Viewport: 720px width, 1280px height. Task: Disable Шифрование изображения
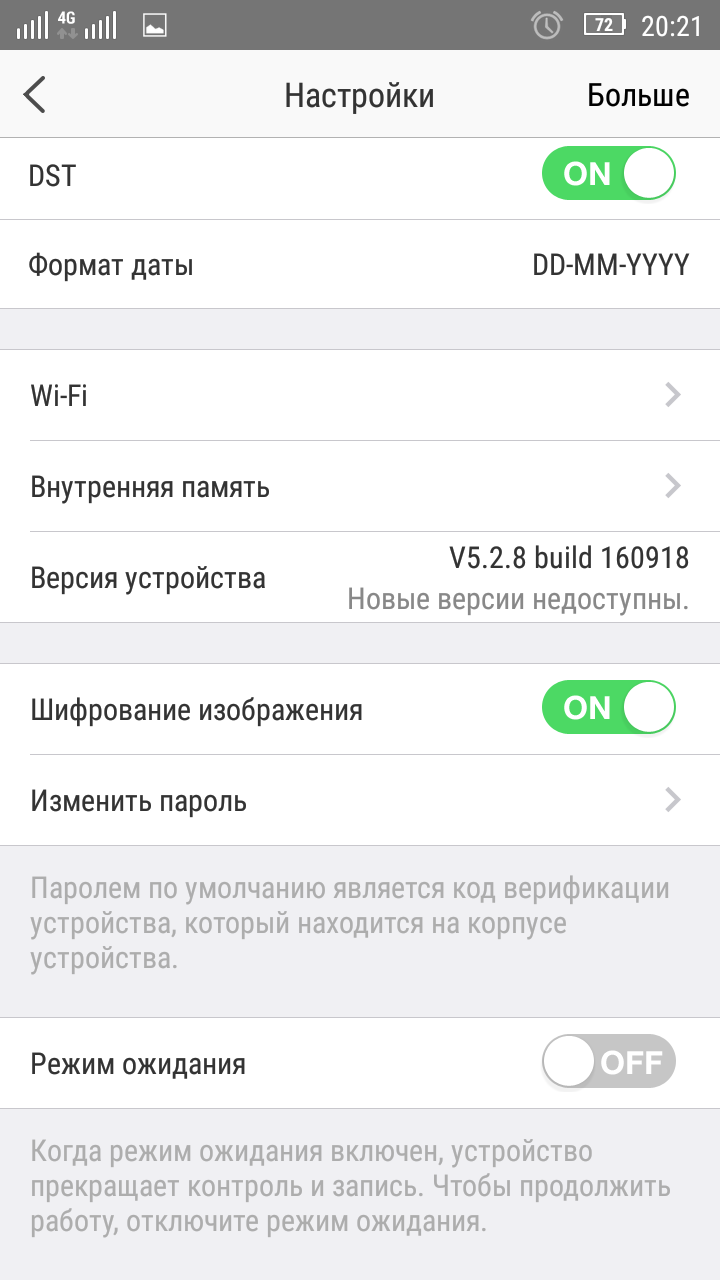pos(609,708)
